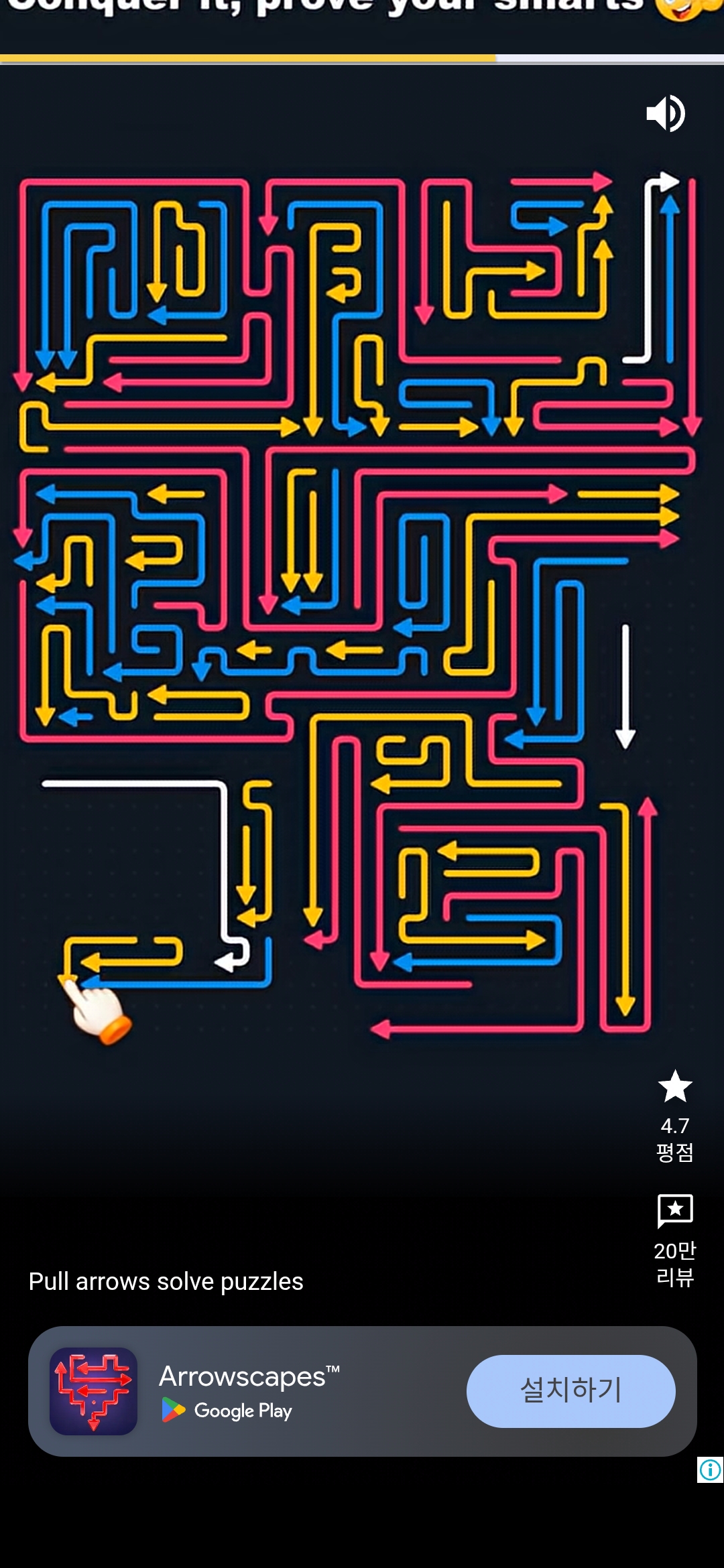The image size is (724, 1568).
Task: Open the Arrowscapes app icon
Action: click(94, 1390)
